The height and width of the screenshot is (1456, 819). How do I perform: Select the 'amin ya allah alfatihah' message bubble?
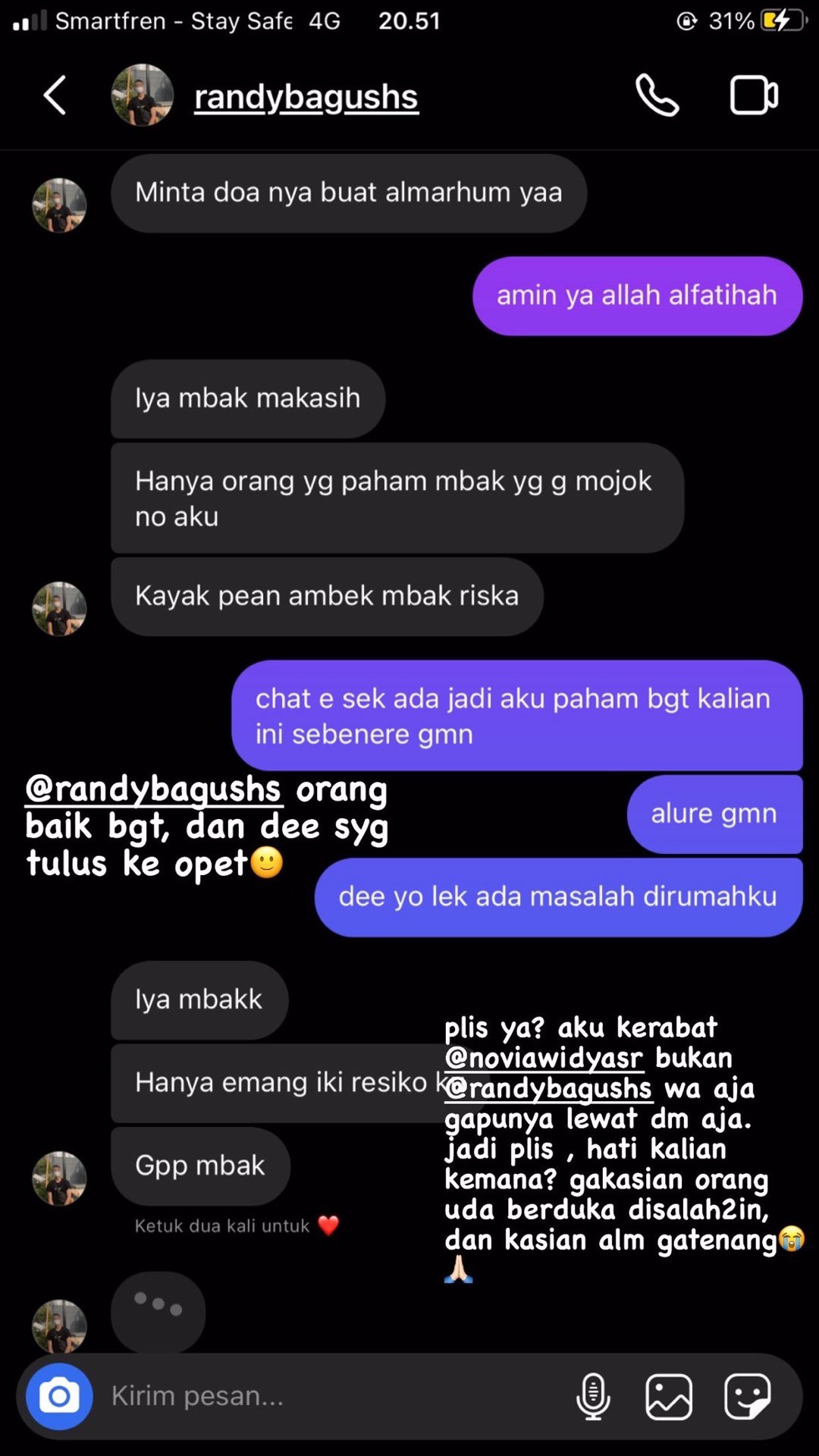pos(637,296)
